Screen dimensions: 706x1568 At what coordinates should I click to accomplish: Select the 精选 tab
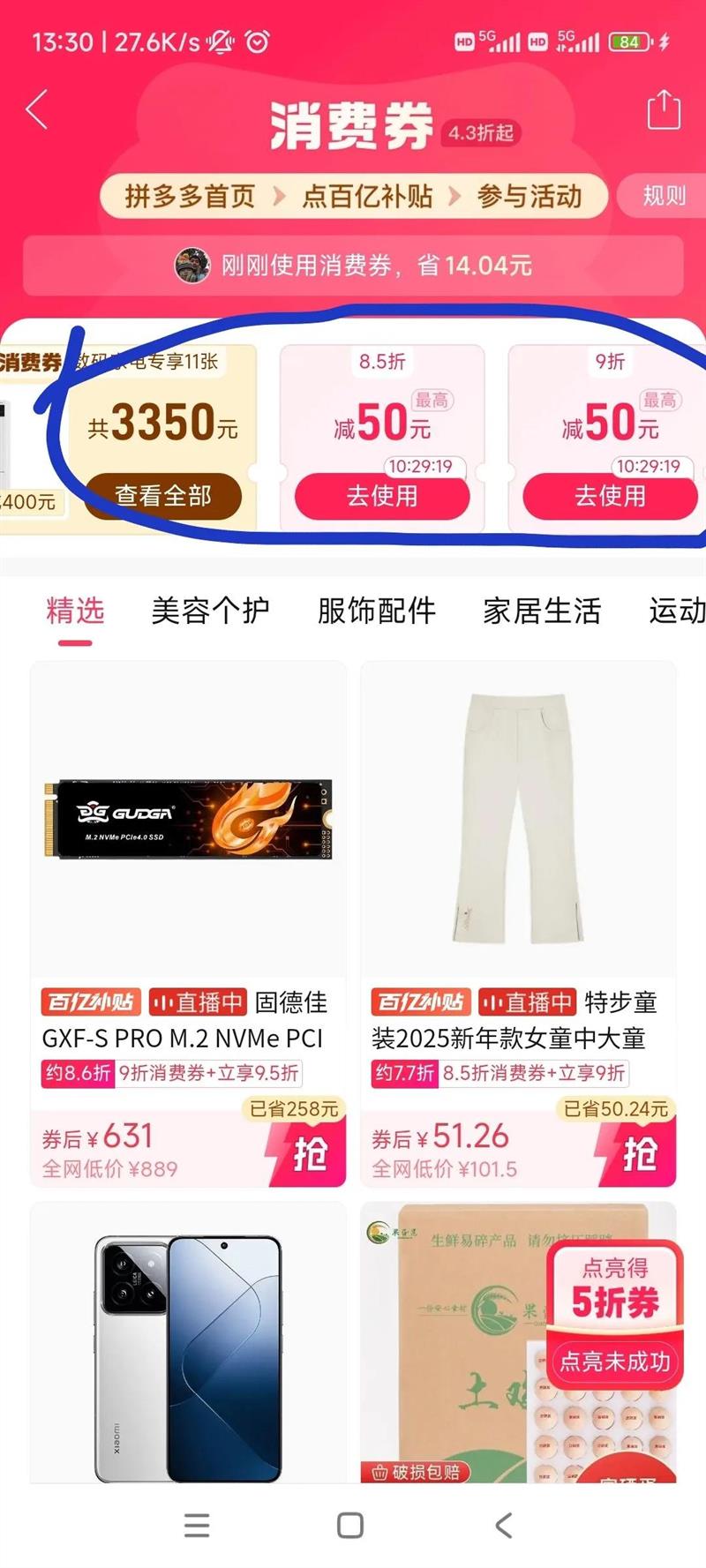coord(75,611)
